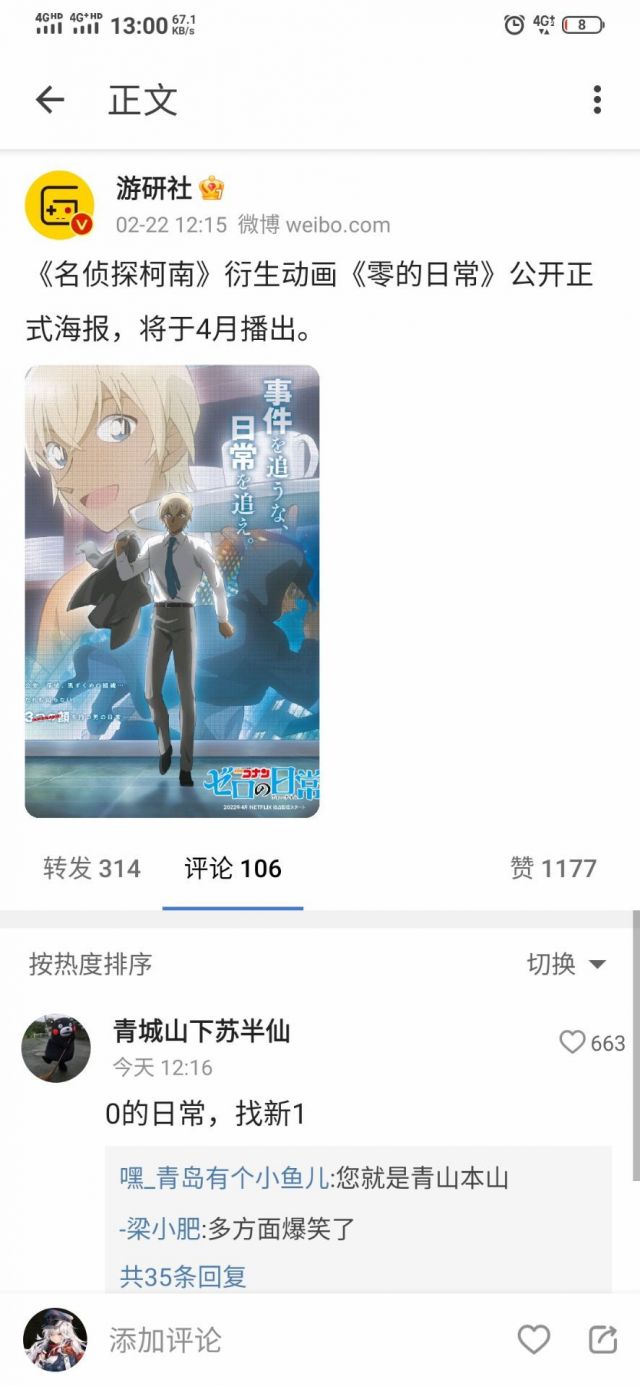Like 青城山下苏半仙's comment
Screen dimensions: 640x1386
pyautogui.click(x=573, y=1043)
